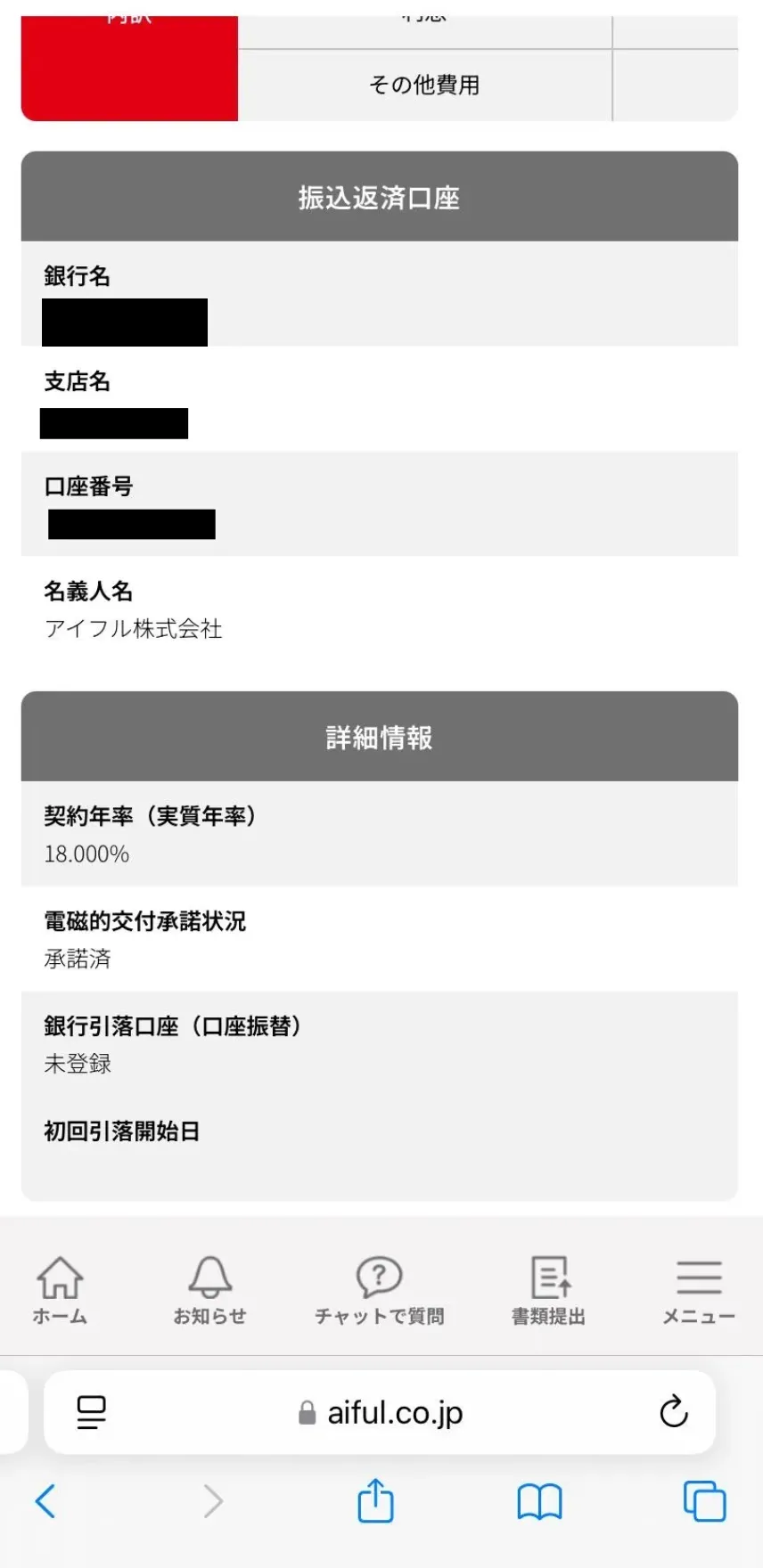The width and height of the screenshot is (763, 1568).
Task: Go back to previous page in Safari
Action: tap(45, 1501)
